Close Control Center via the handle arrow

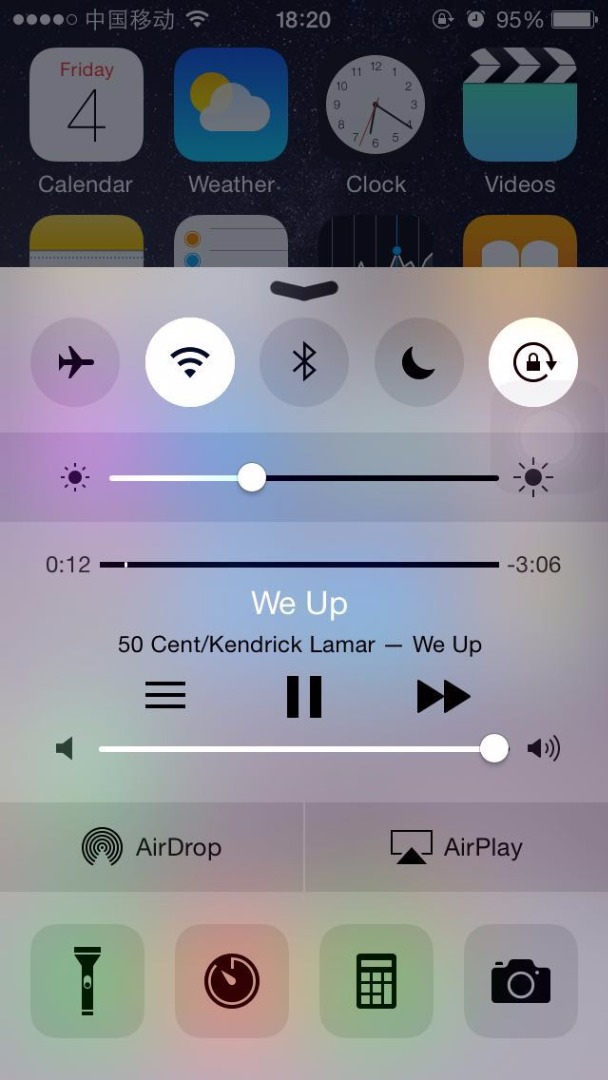304,289
